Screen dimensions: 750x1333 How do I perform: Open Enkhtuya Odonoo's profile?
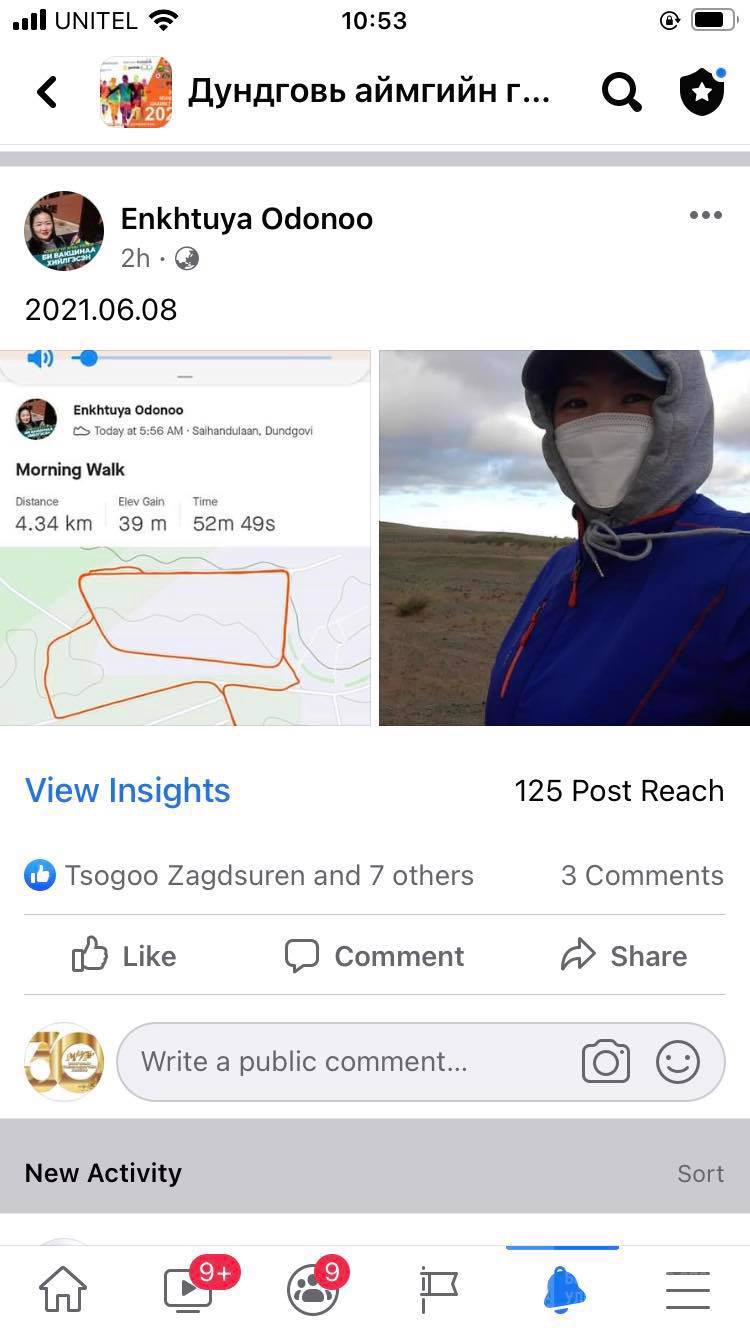(246, 218)
